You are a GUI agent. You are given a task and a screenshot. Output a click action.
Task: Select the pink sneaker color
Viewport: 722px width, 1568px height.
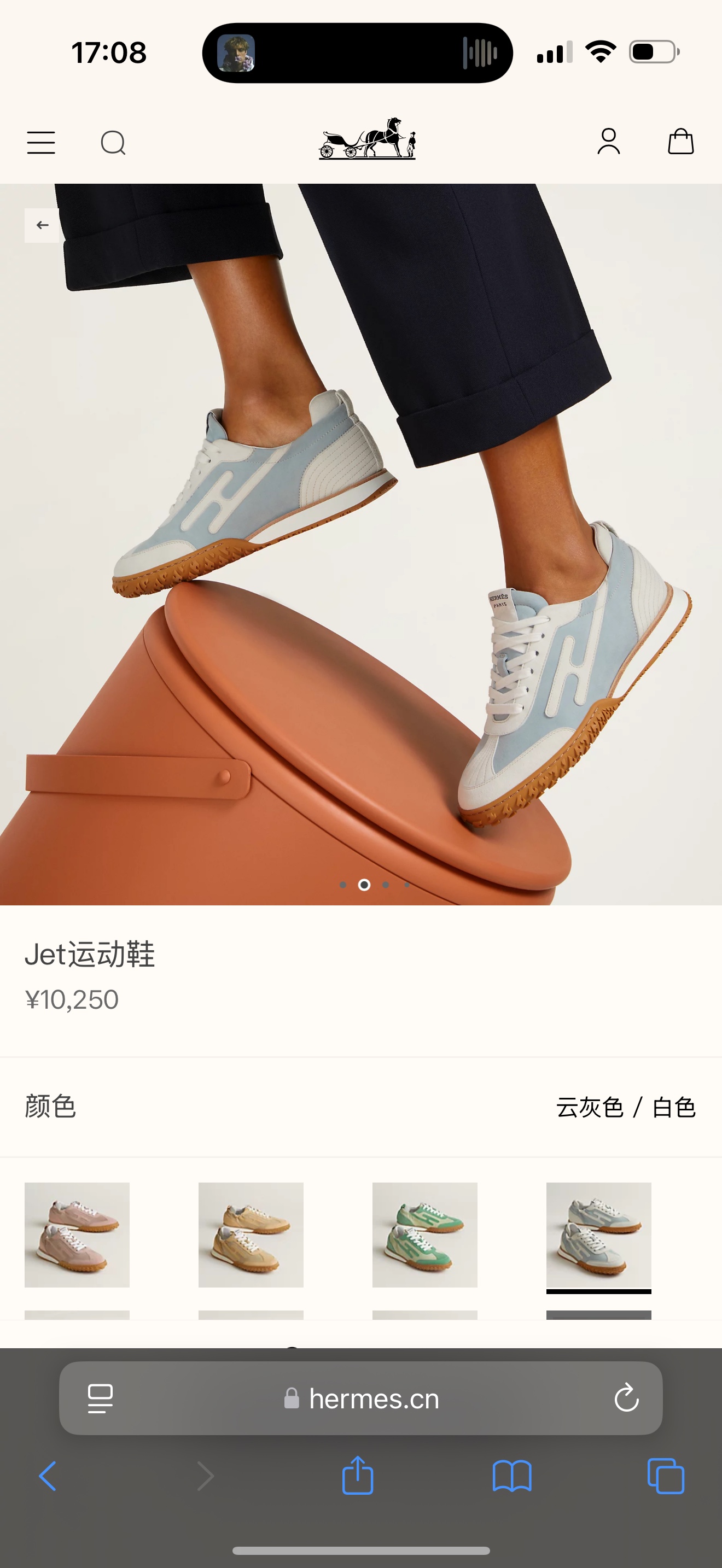(x=77, y=1234)
